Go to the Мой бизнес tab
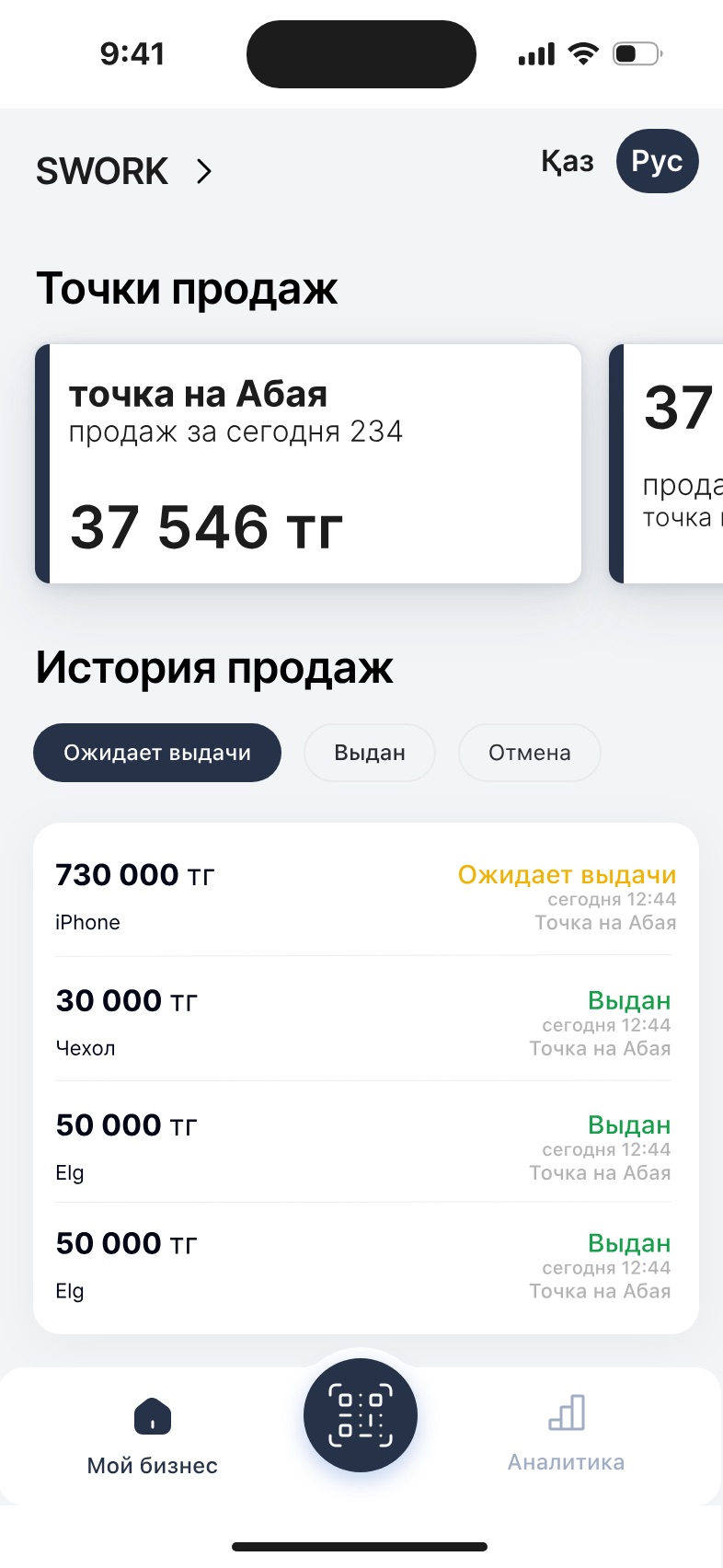The width and height of the screenshot is (723, 1568). click(153, 1436)
